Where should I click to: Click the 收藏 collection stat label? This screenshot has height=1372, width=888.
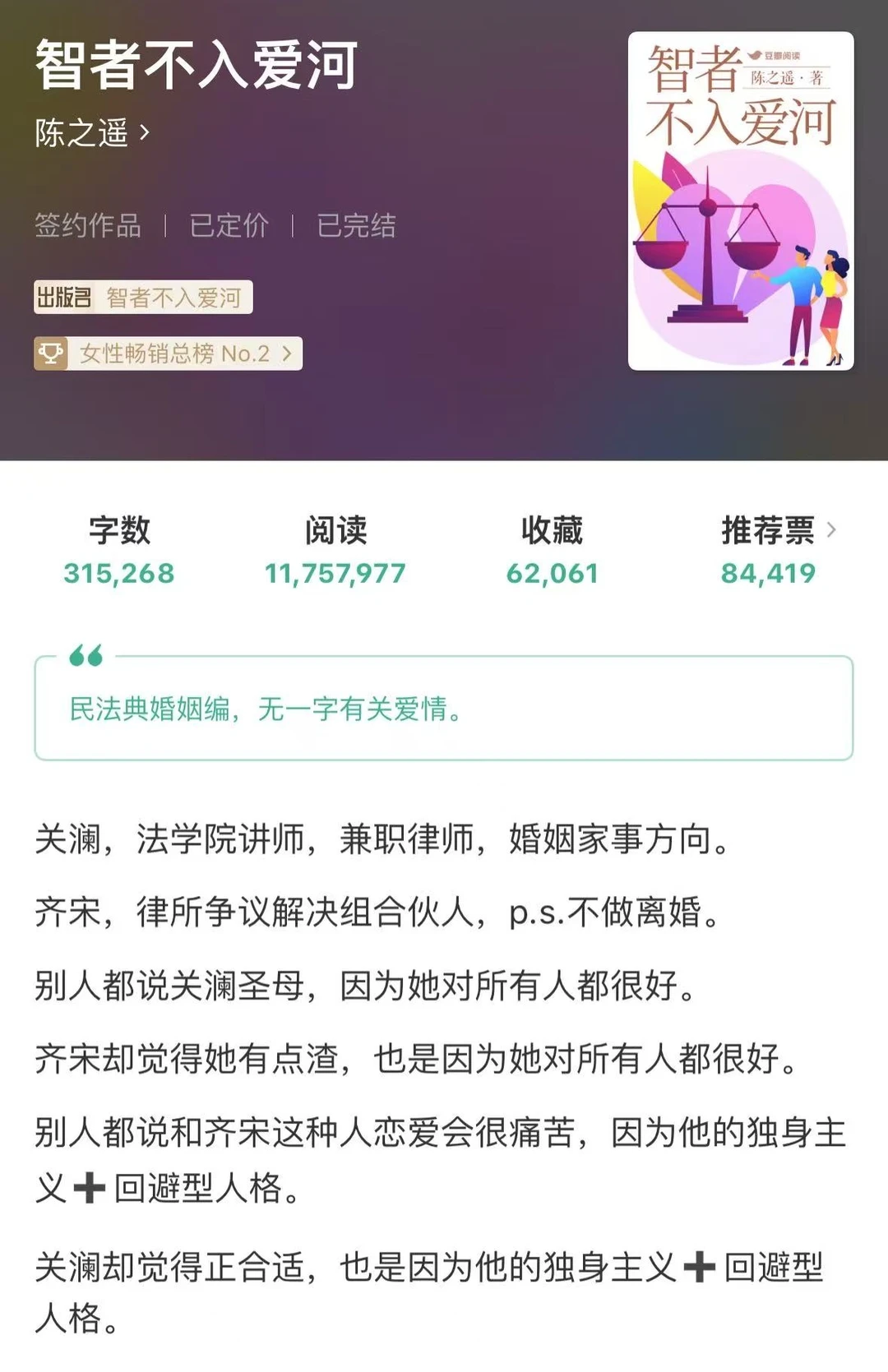tap(553, 530)
